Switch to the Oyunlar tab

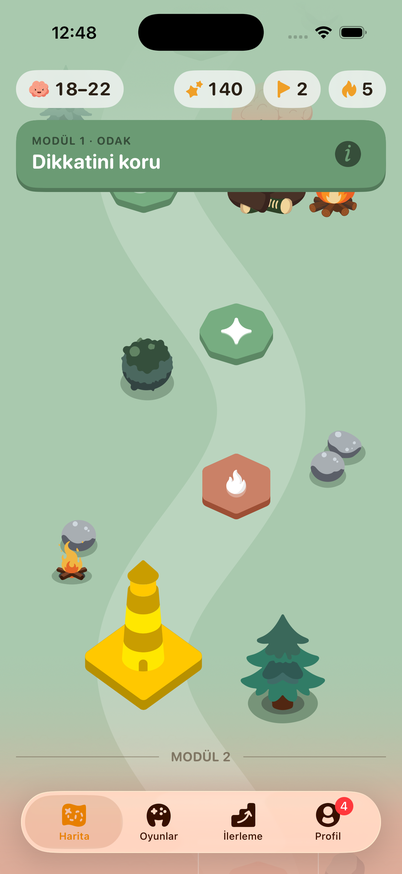[x=159, y=822]
